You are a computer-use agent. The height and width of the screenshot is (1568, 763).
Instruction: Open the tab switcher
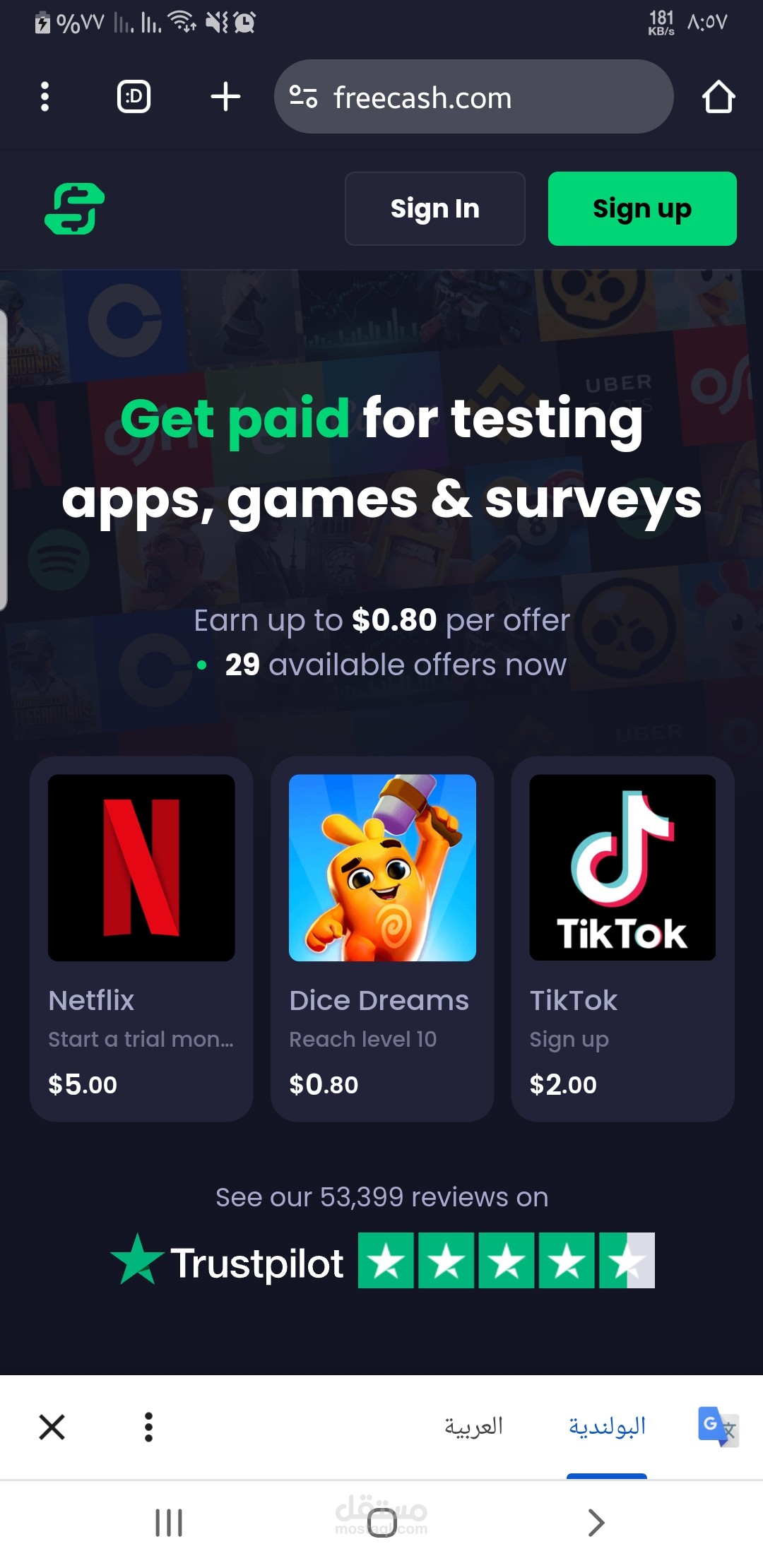[x=134, y=97]
